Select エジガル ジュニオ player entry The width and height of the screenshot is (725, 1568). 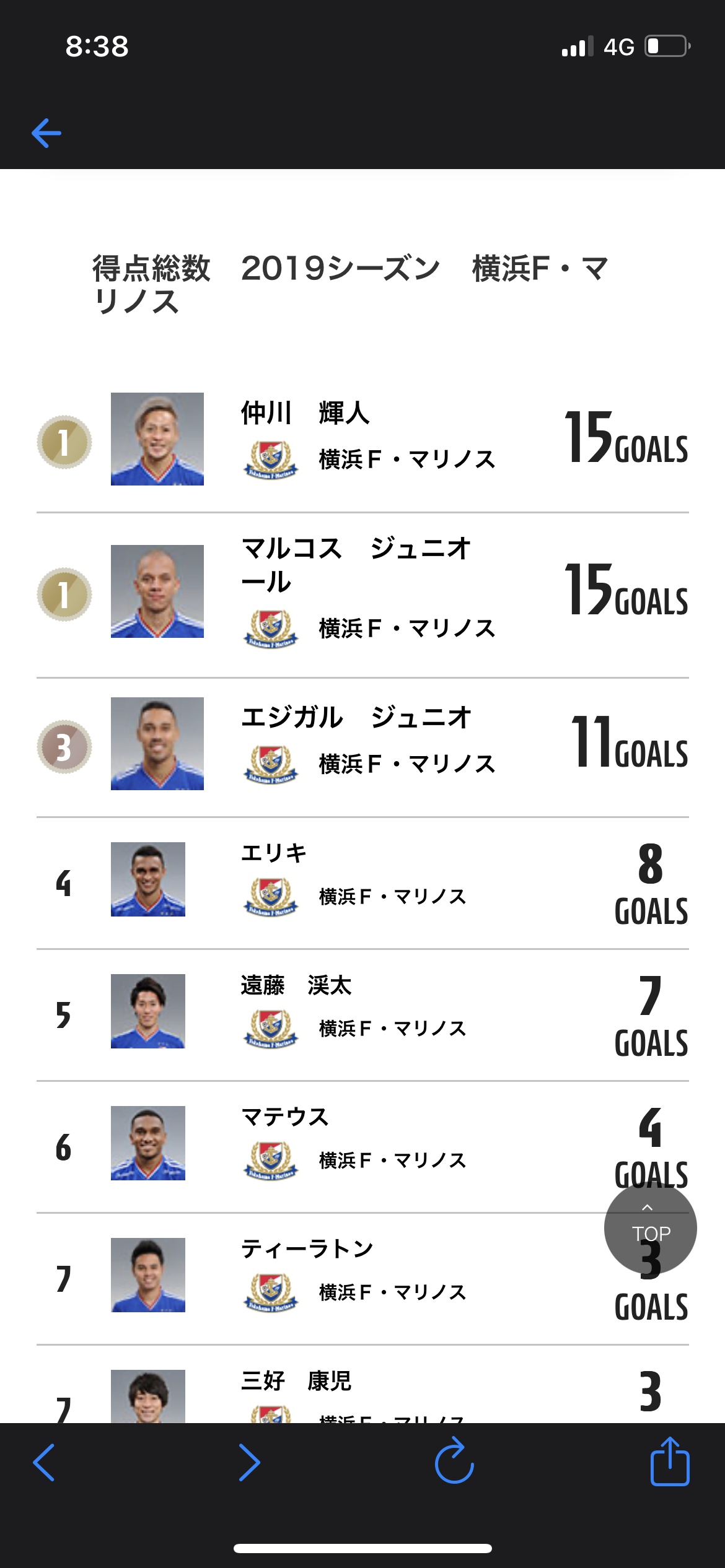pos(362,744)
